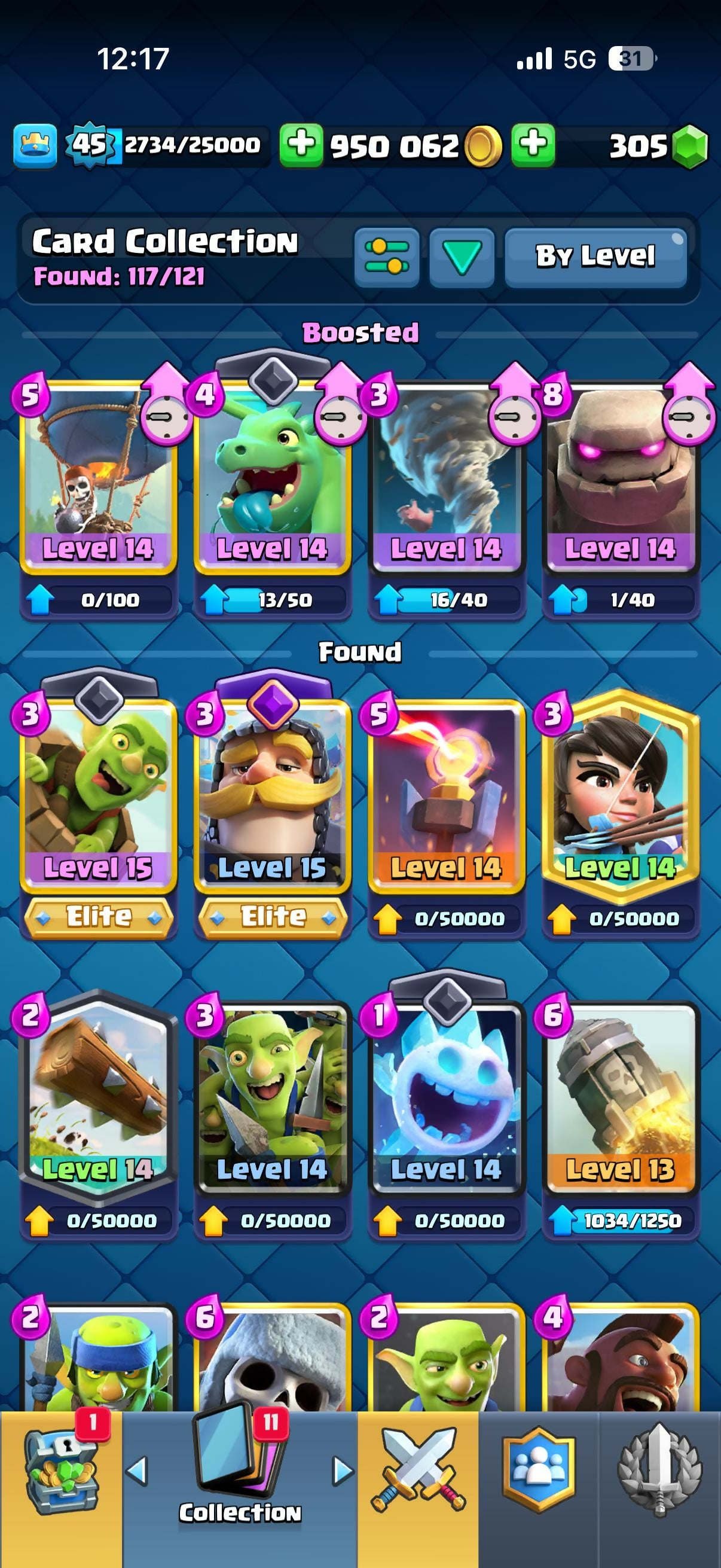Tap the green plus to buy gold
Screen dimensions: 721x1568
point(301,145)
